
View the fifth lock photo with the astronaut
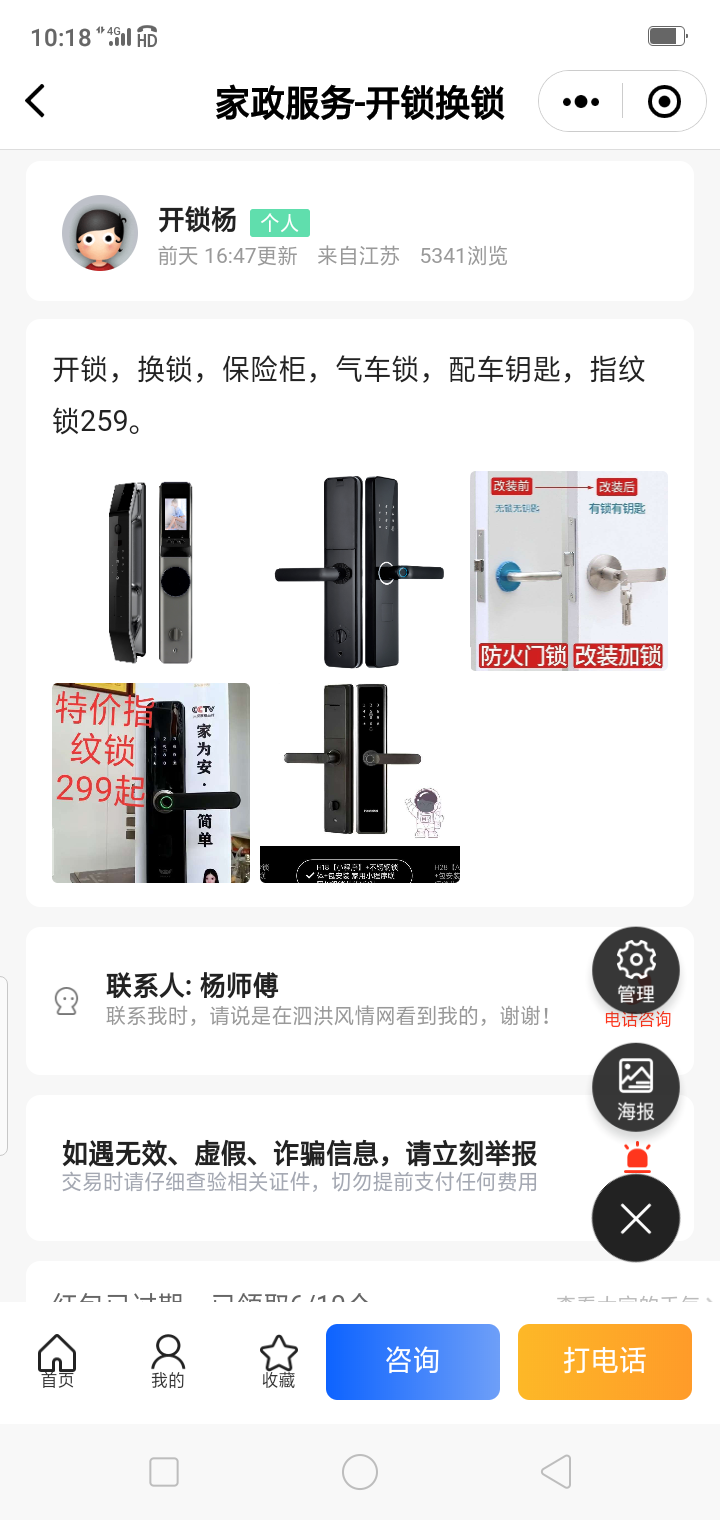[x=360, y=783]
